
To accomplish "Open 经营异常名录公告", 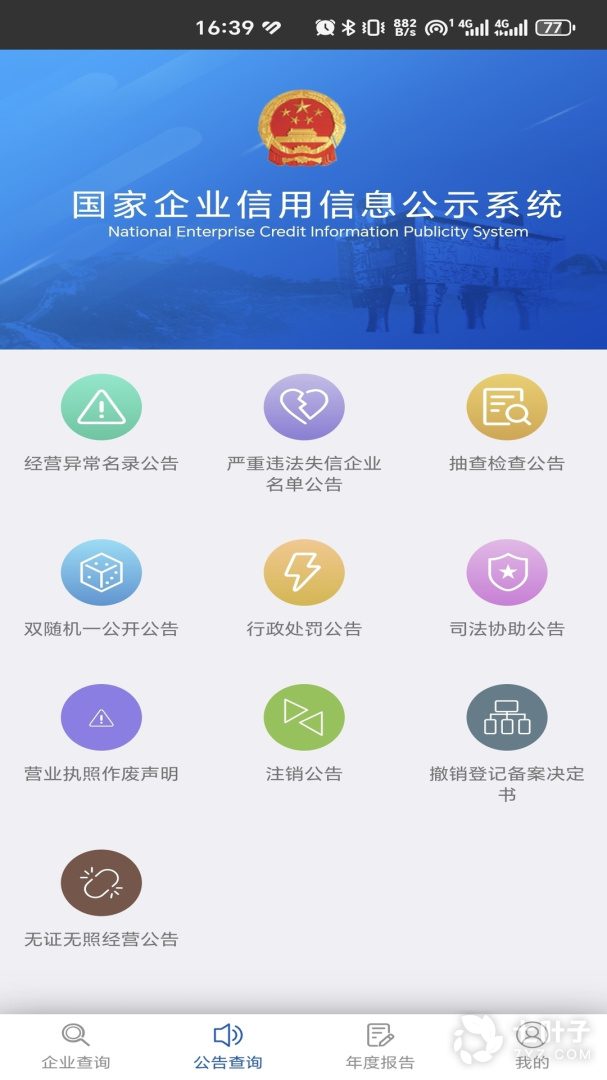I will (x=101, y=409).
